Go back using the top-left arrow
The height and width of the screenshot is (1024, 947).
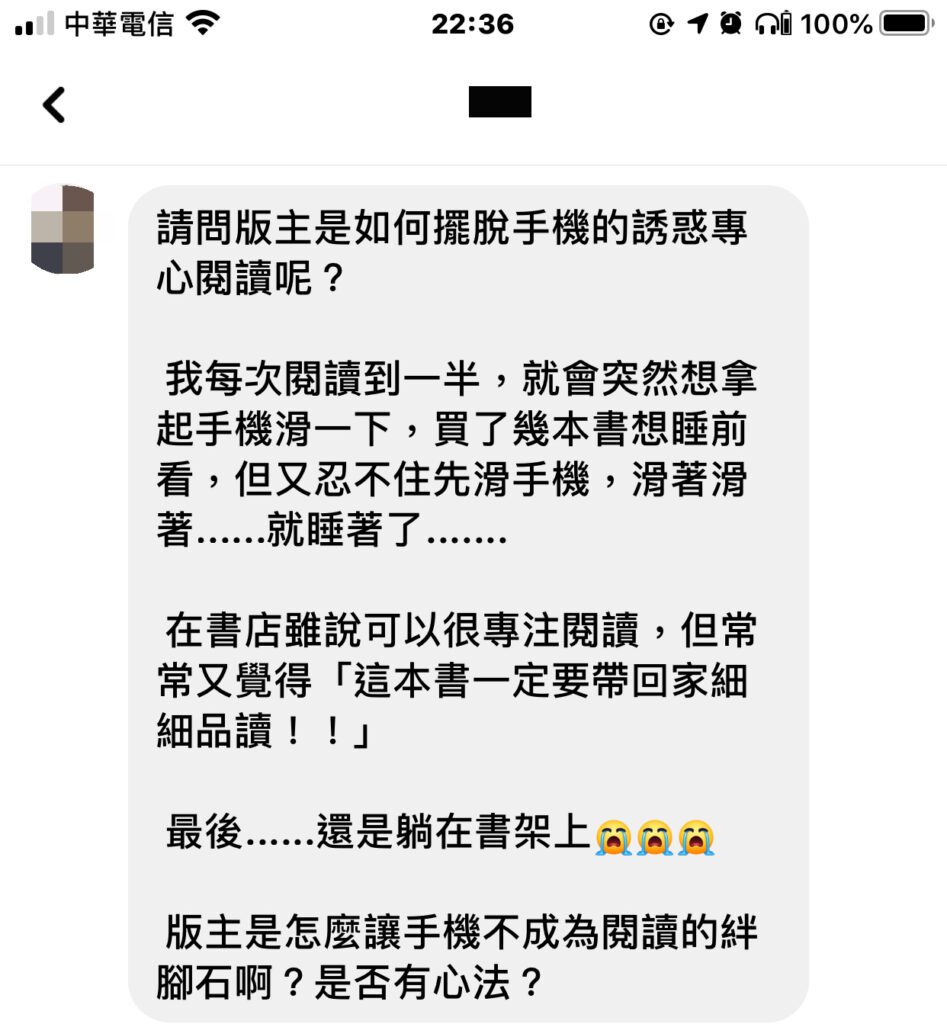[x=54, y=104]
